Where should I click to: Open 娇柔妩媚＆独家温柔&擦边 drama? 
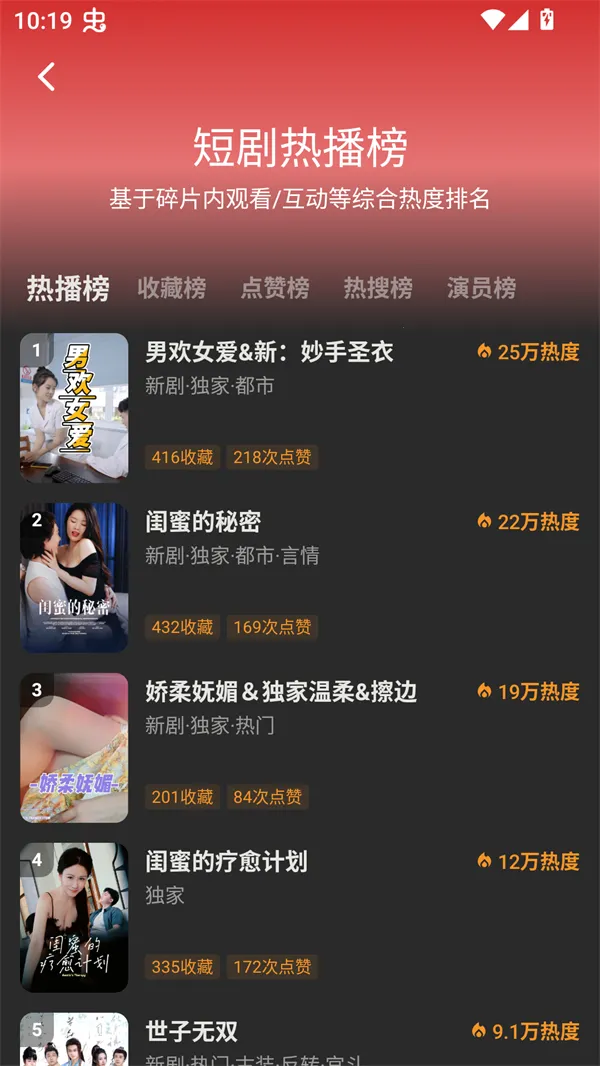coord(281,692)
